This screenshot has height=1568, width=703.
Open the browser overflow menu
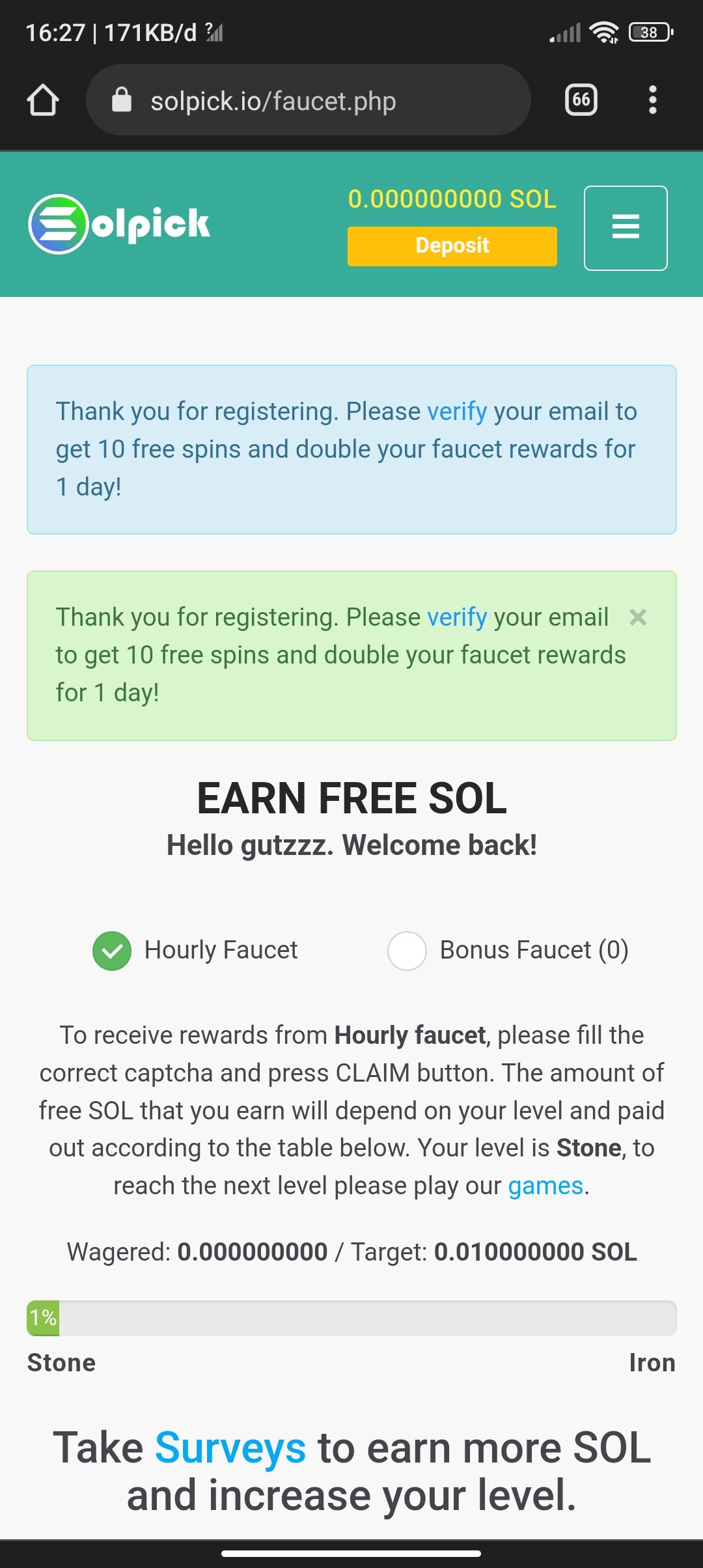(652, 100)
